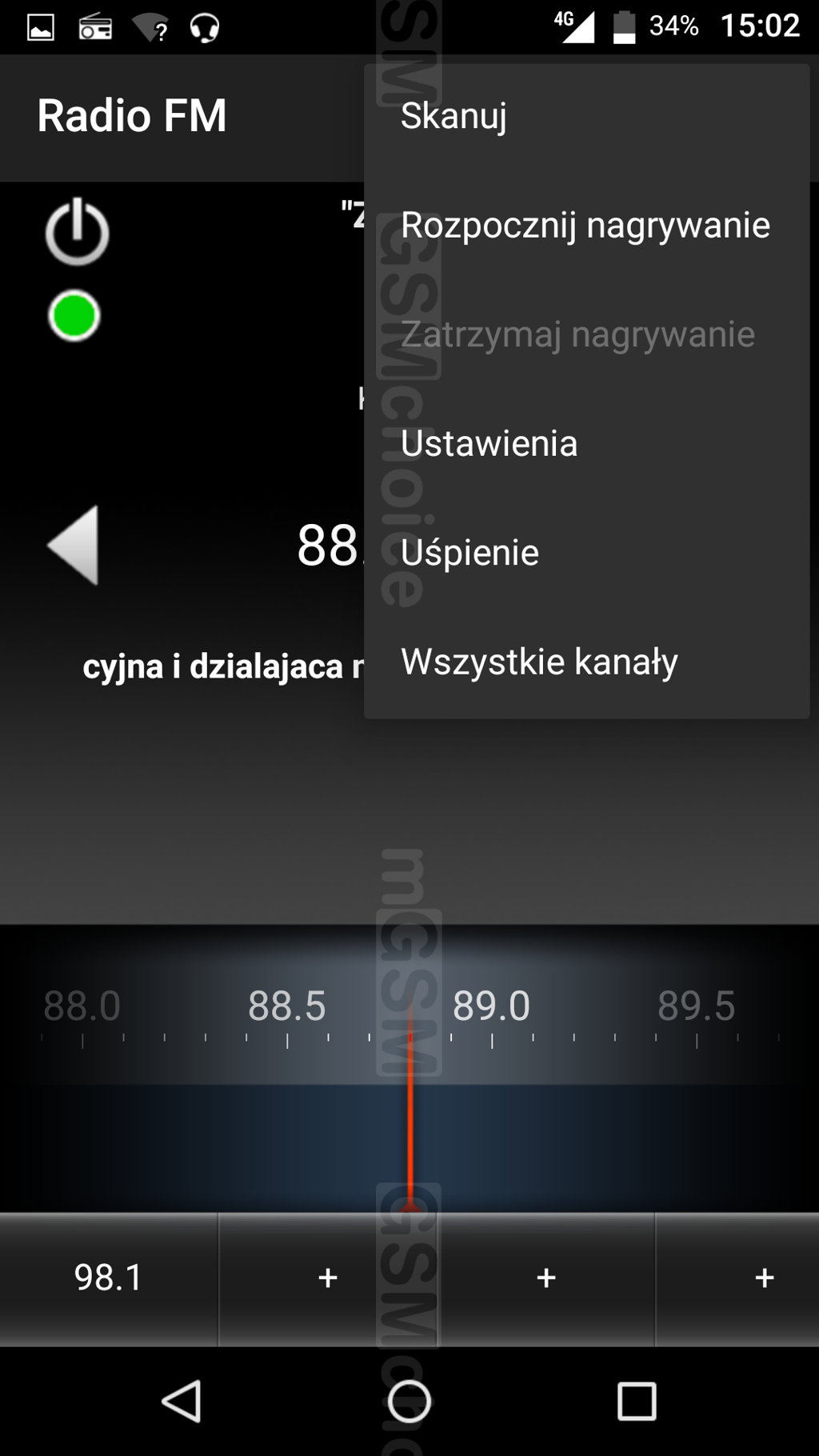Tap the system back button
This screenshot has width=819, height=1456.
click(182, 1401)
